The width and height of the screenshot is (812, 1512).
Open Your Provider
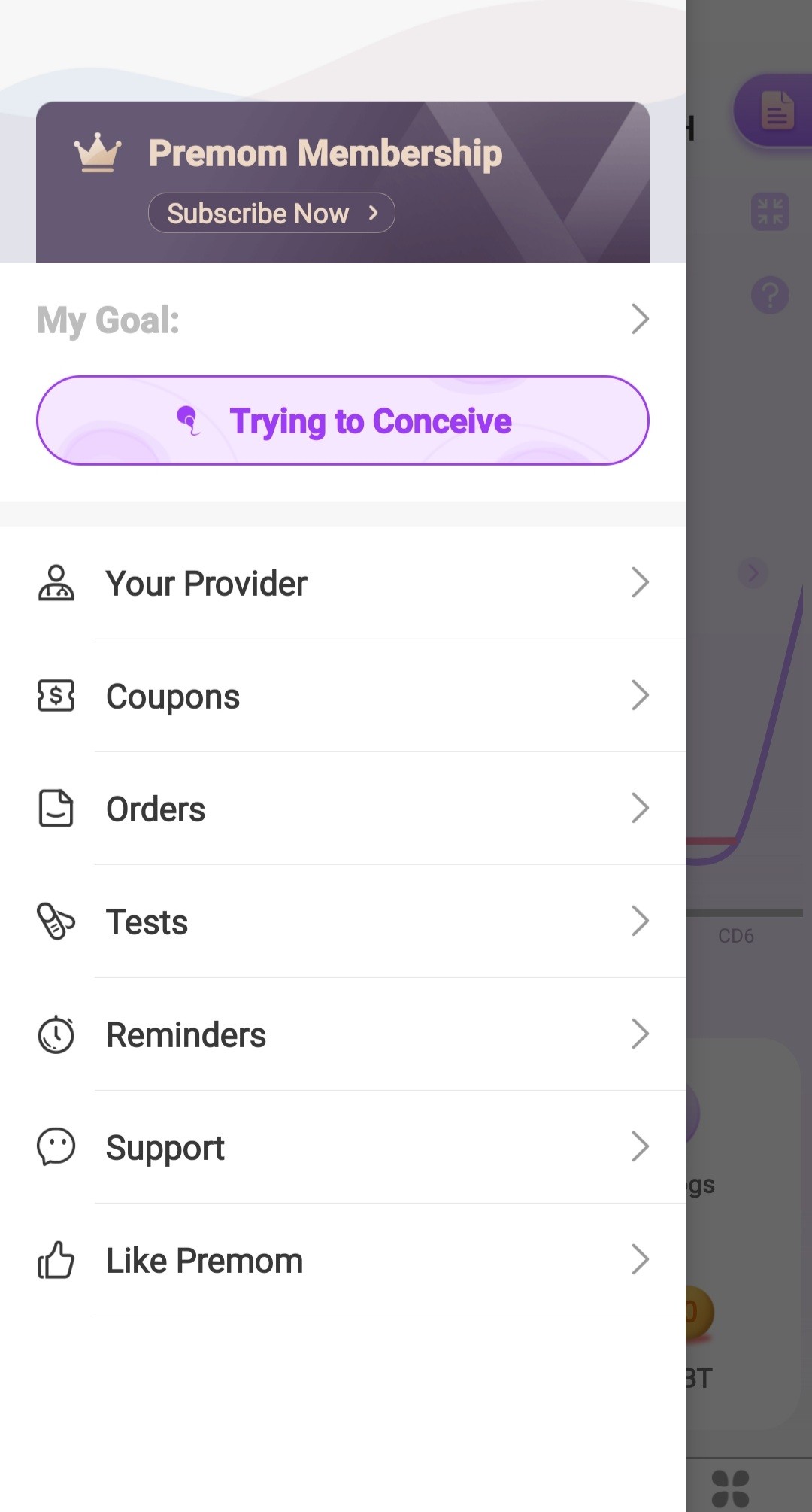(x=342, y=583)
